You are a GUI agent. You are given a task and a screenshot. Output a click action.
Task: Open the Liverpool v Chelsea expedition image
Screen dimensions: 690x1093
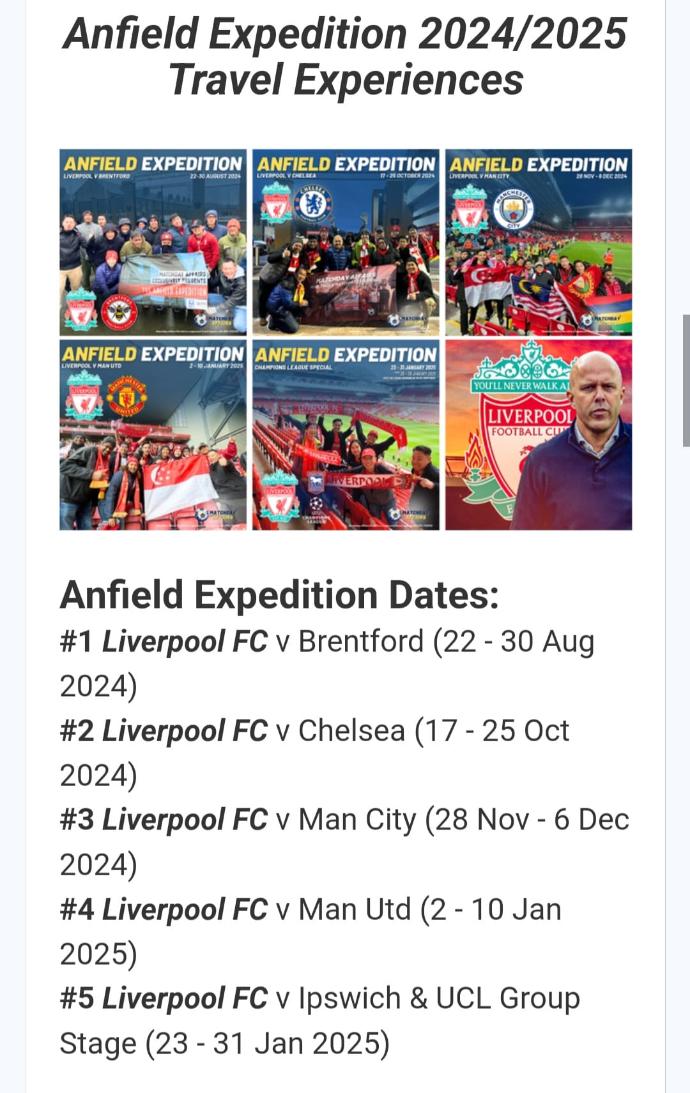[345, 242]
